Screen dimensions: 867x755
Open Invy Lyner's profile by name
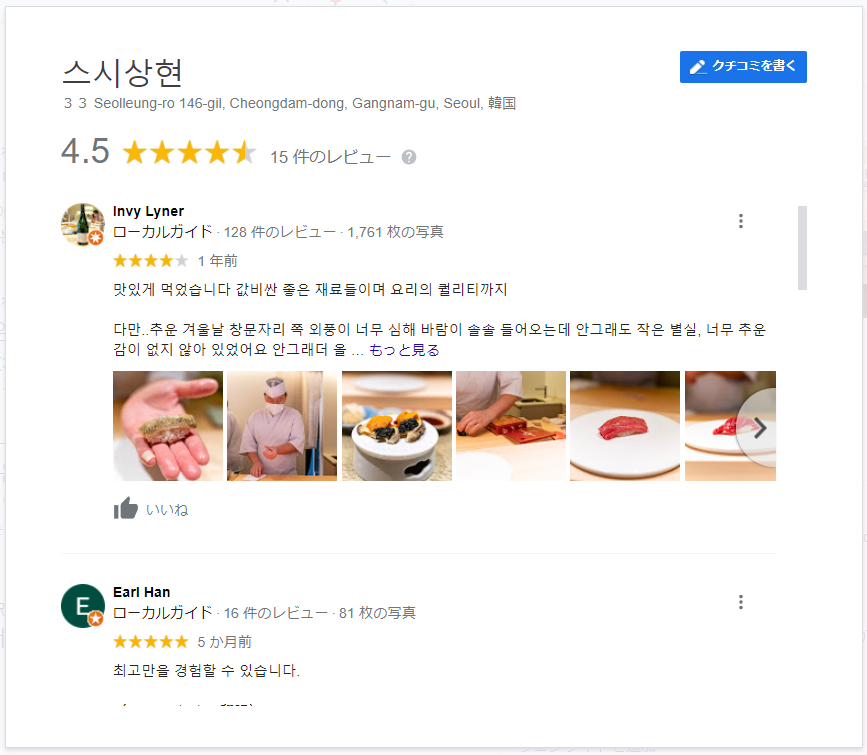click(x=148, y=211)
